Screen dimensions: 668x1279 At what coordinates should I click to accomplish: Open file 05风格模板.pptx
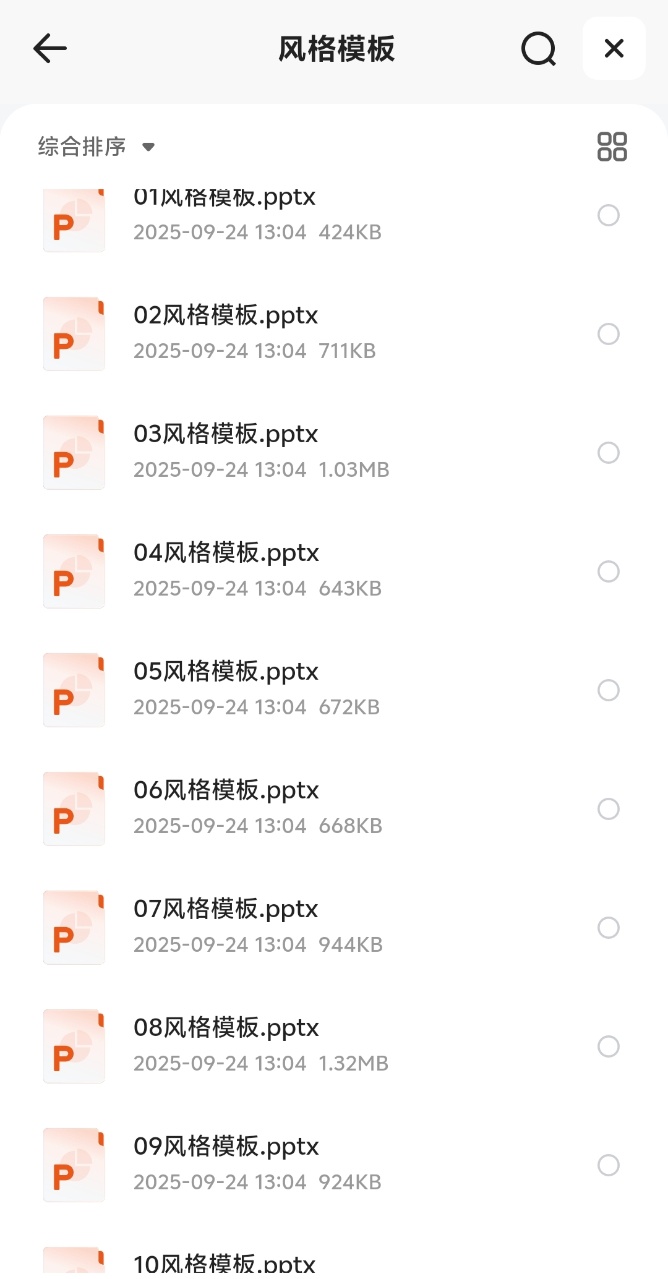tap(226, 672)
